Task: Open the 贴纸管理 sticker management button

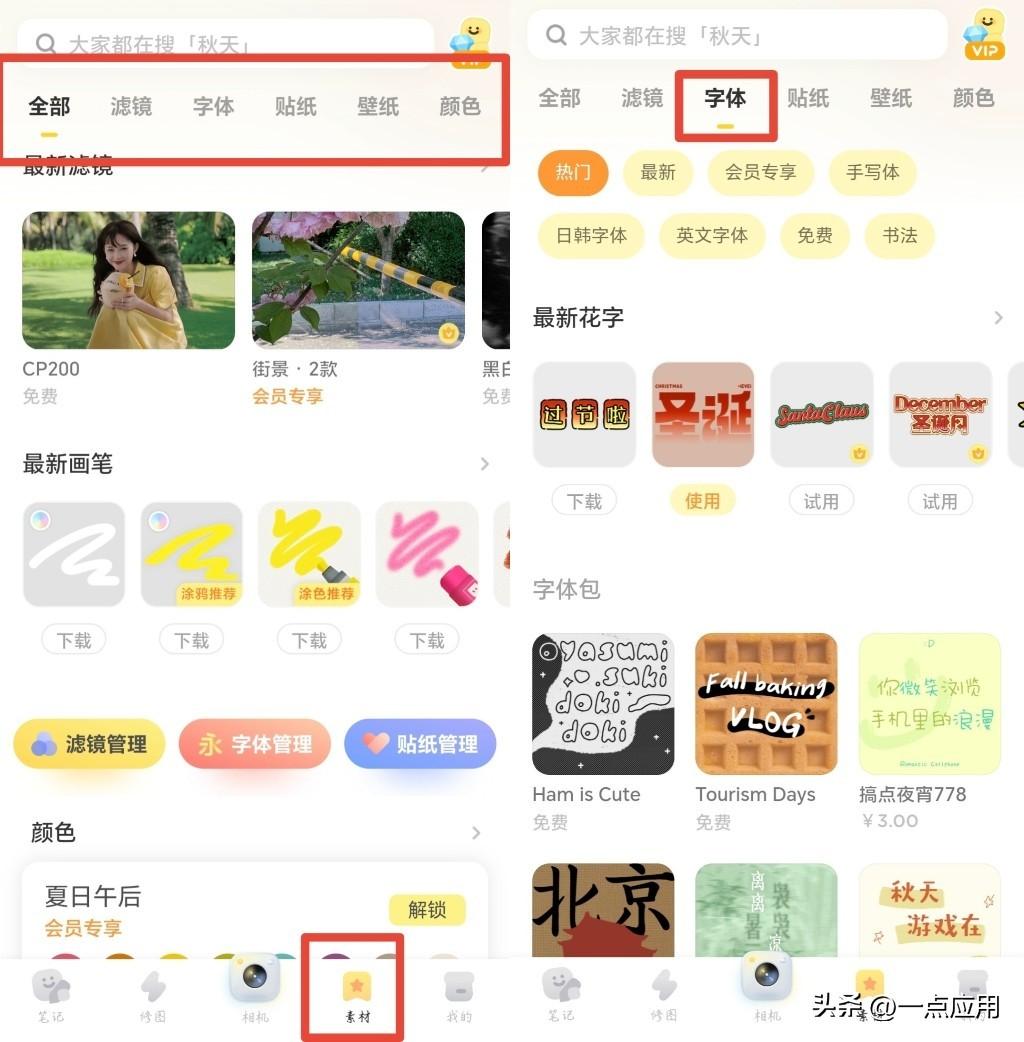Action: pos(420,744)
